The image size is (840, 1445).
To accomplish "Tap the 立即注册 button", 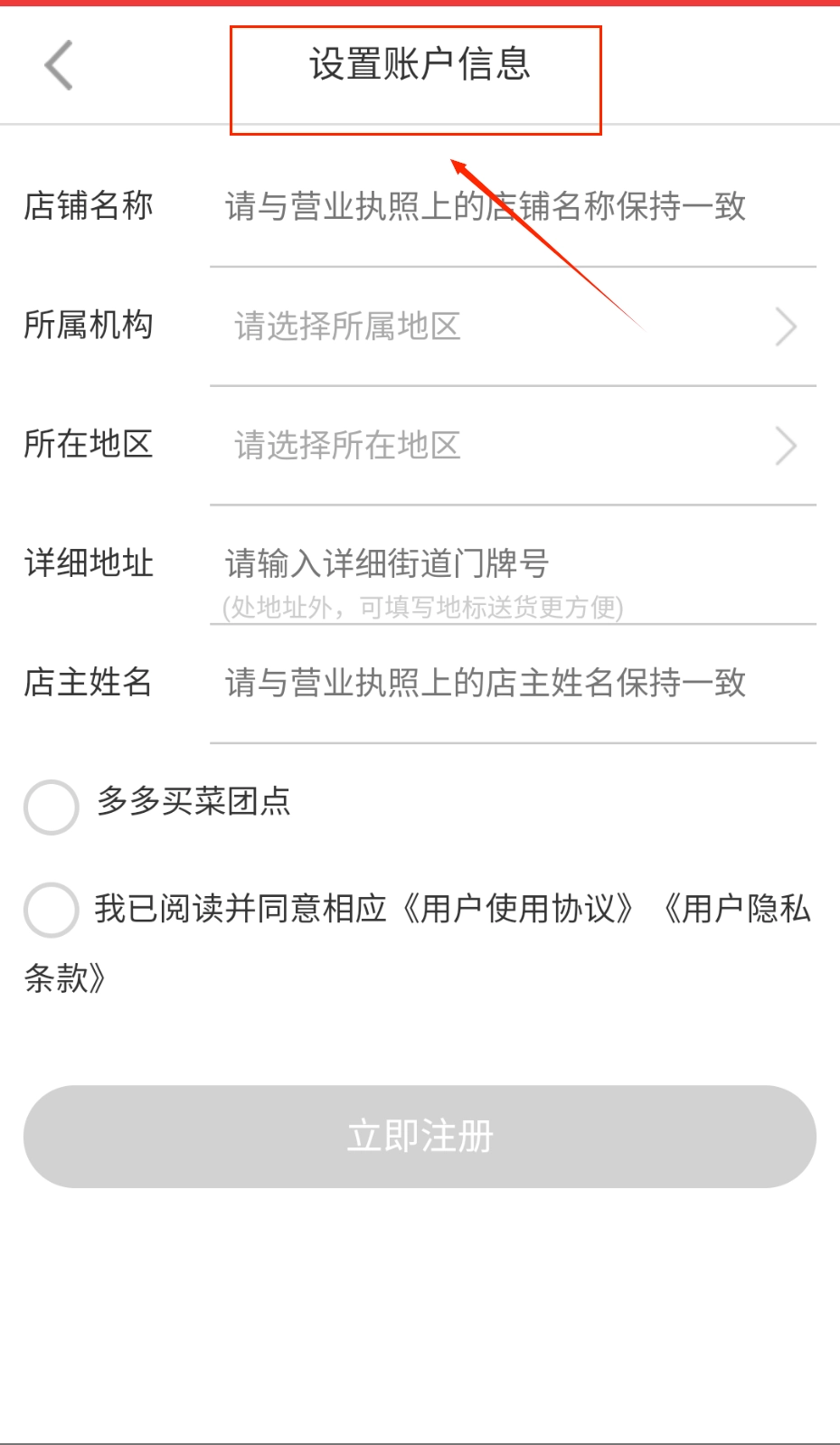I will [420, 1136].
